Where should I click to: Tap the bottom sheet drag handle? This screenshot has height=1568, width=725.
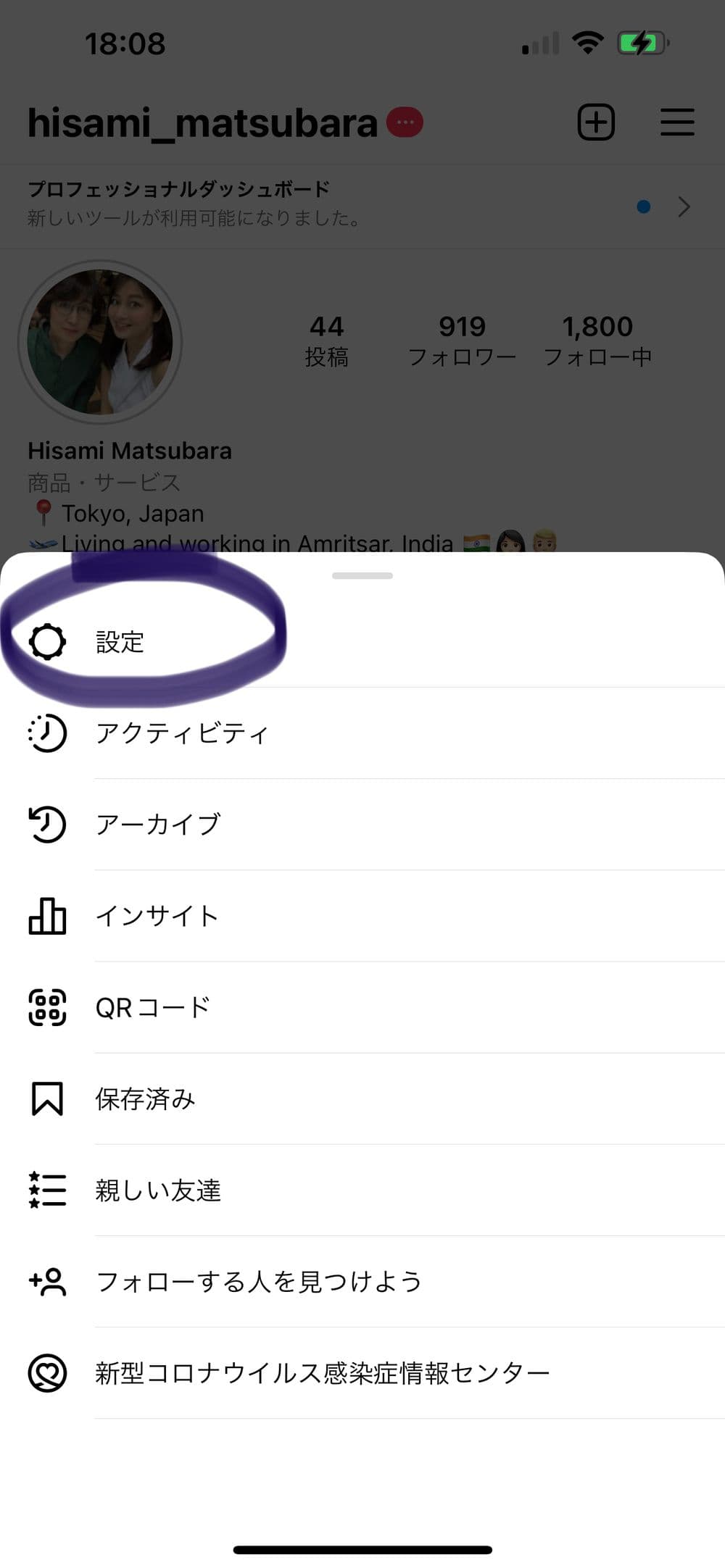[x=362, y=576]
